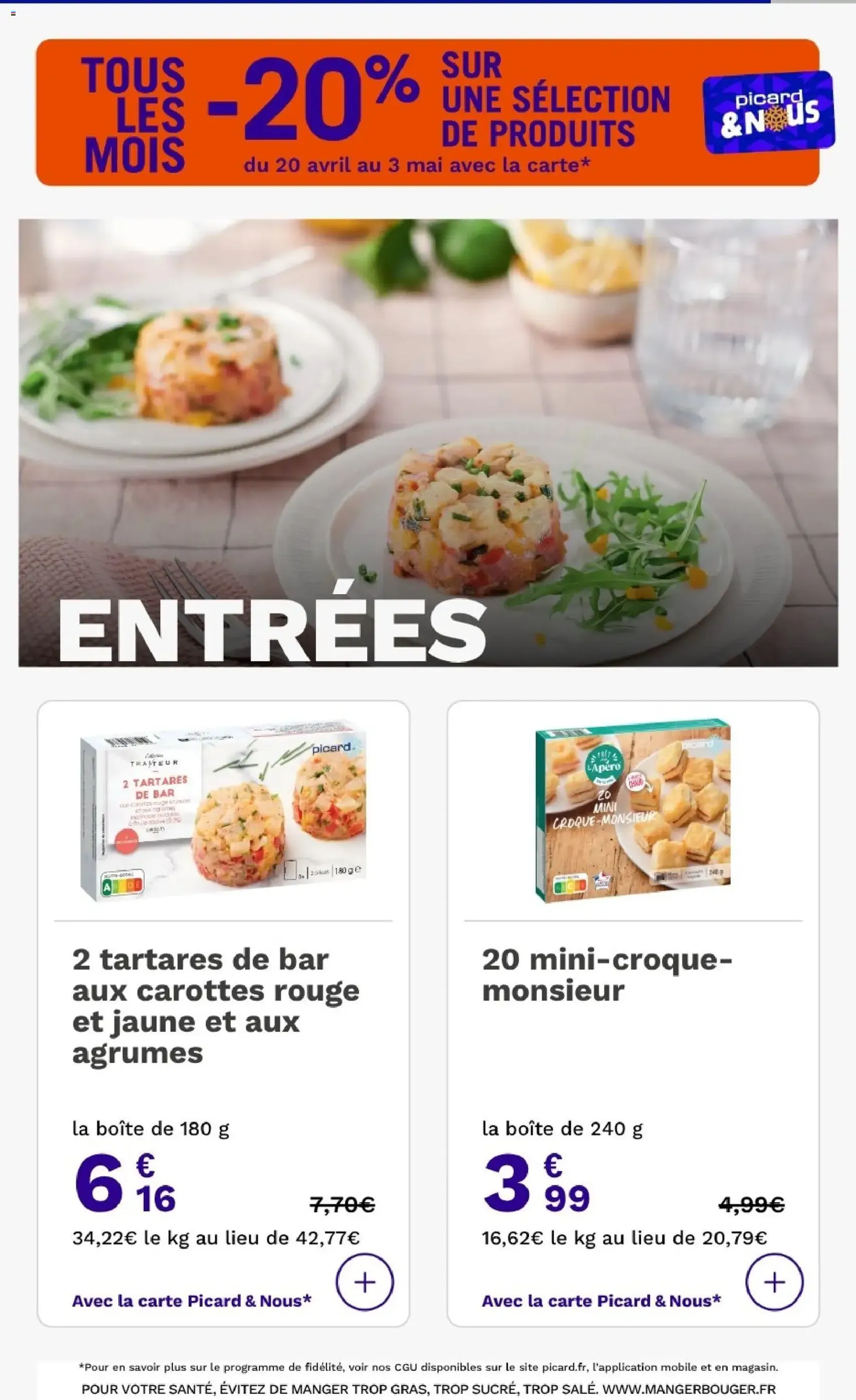Click the Picard logo on the croque-monsieur box

coord(698,745)
